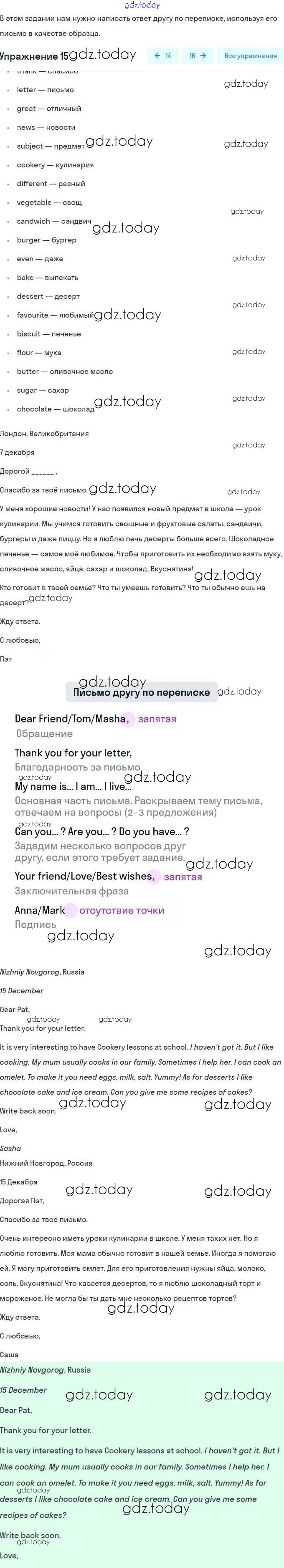Open the 'Все упражнения' list
284x1568 pixels.
pyautogui.click(x=250, y=56)
